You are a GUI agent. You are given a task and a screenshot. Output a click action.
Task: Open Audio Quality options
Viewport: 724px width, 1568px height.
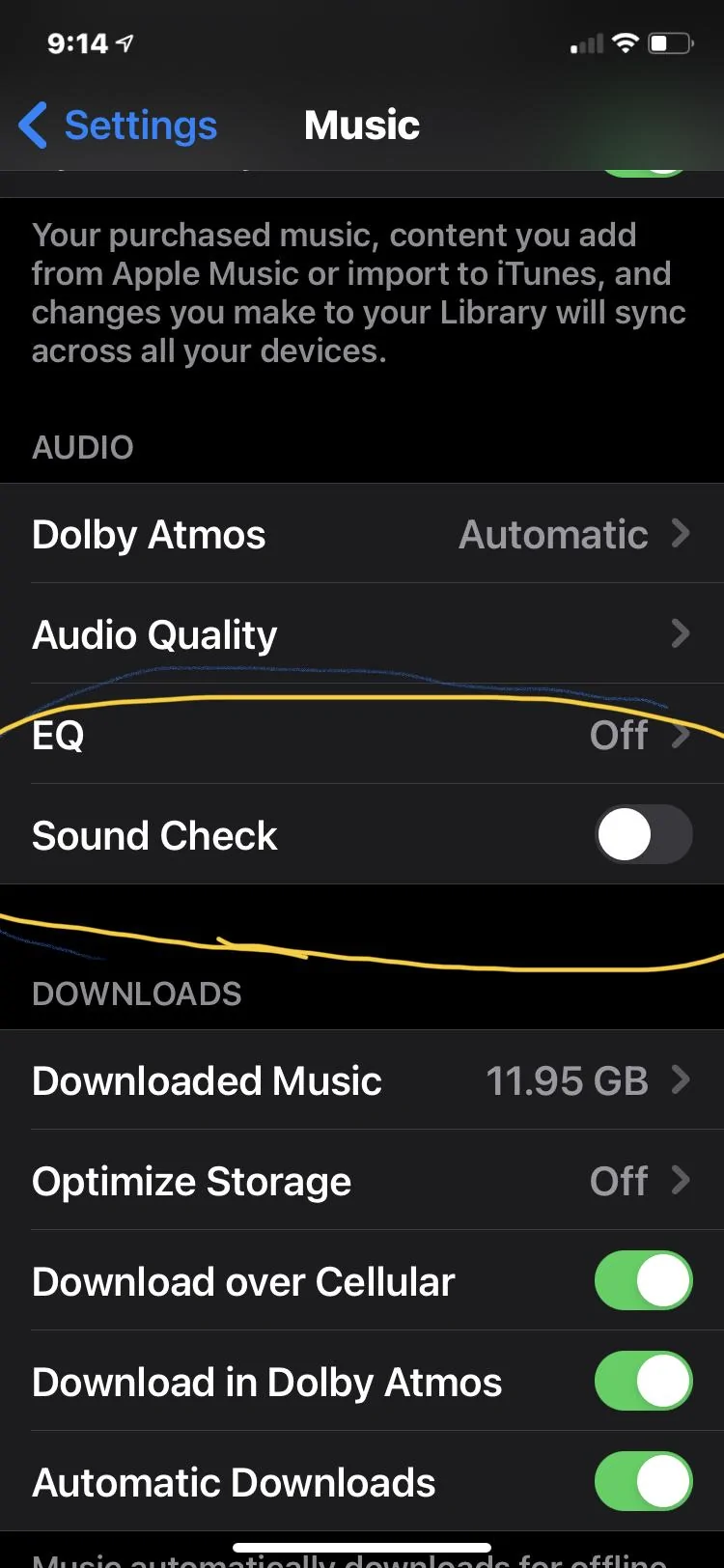[x=361, y=634]
